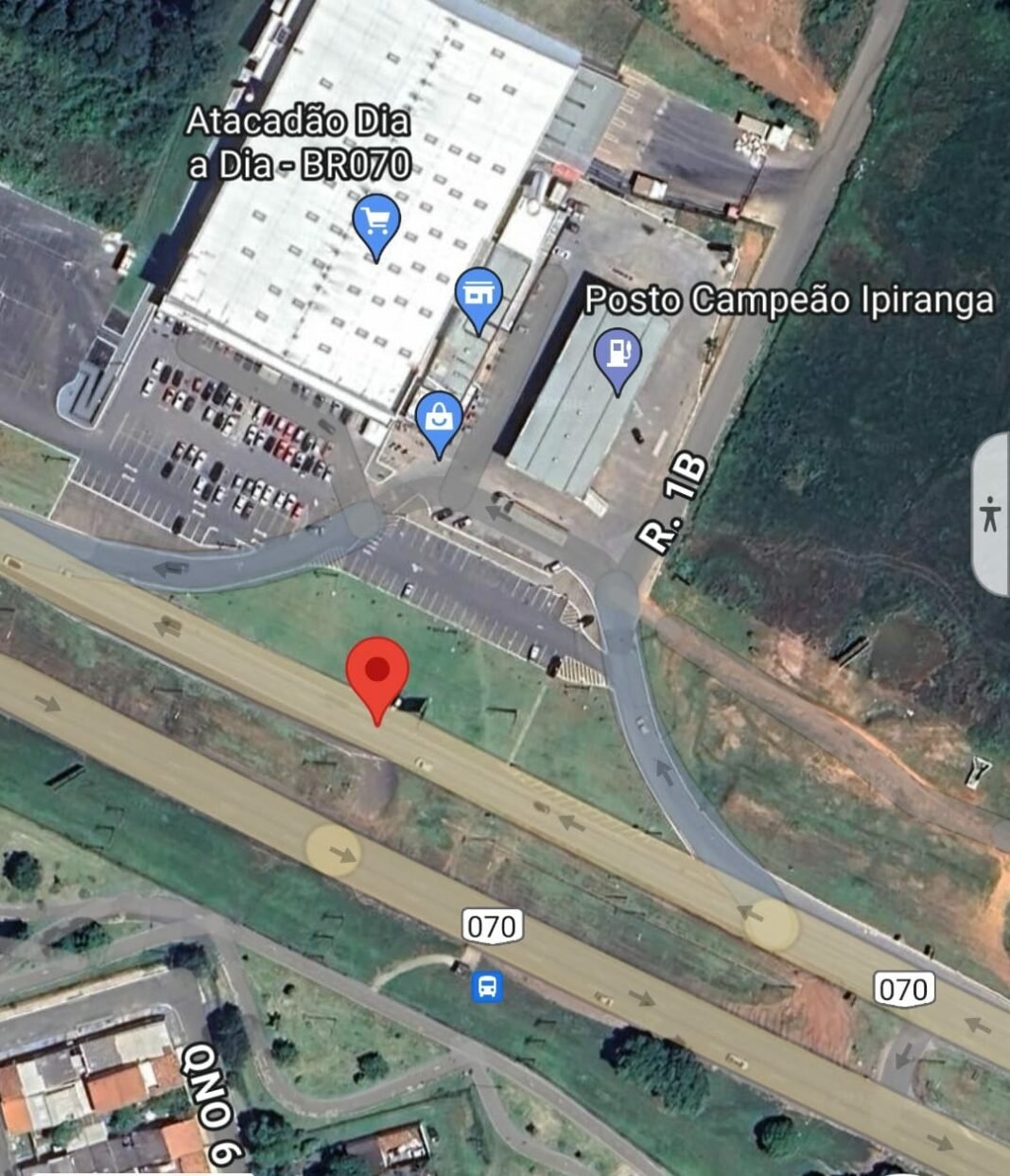The image size is (1010, 1176).
Task: Open the bus stop icon near 070
Action: point(487,988)
